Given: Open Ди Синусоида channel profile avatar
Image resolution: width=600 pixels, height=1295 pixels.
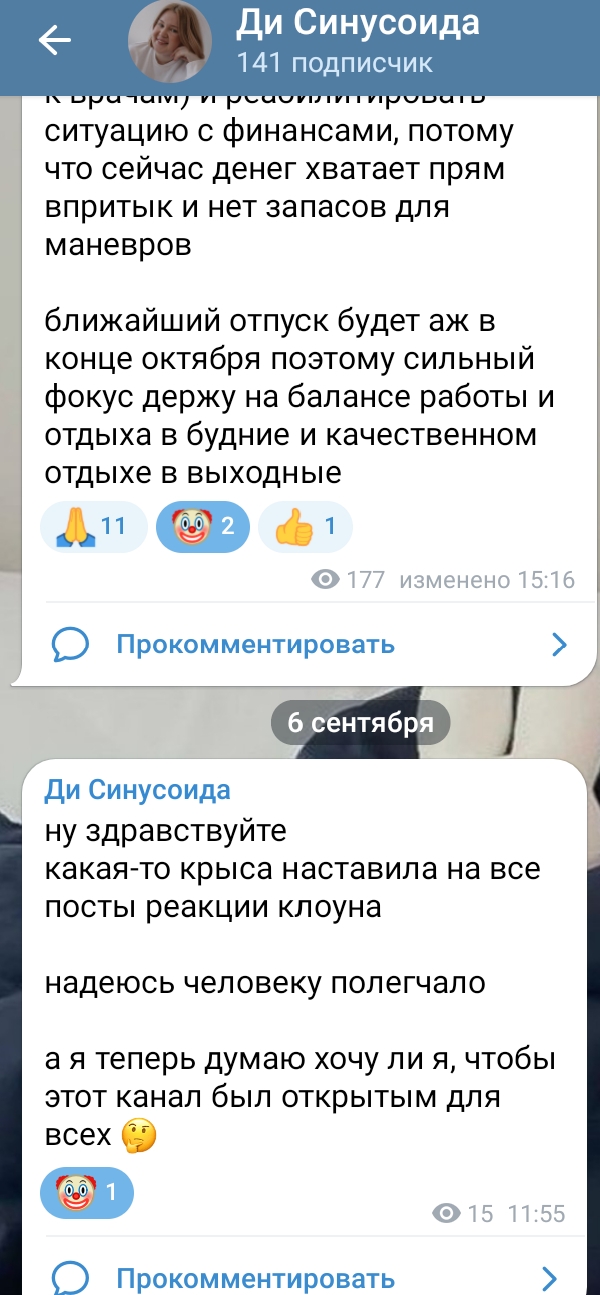Looking at the screenshot, I should [x=169, y=41].
